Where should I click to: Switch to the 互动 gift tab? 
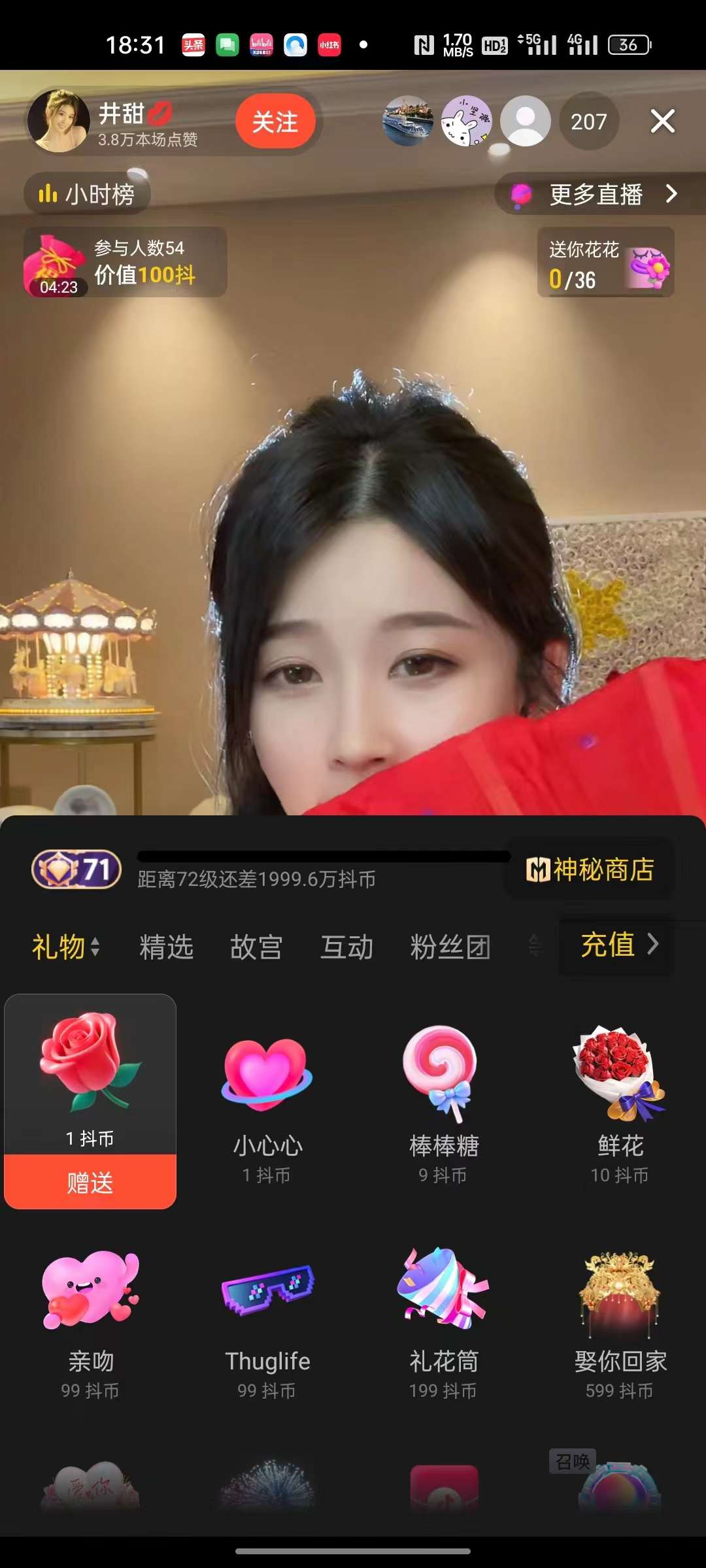(x=346, y=947)
